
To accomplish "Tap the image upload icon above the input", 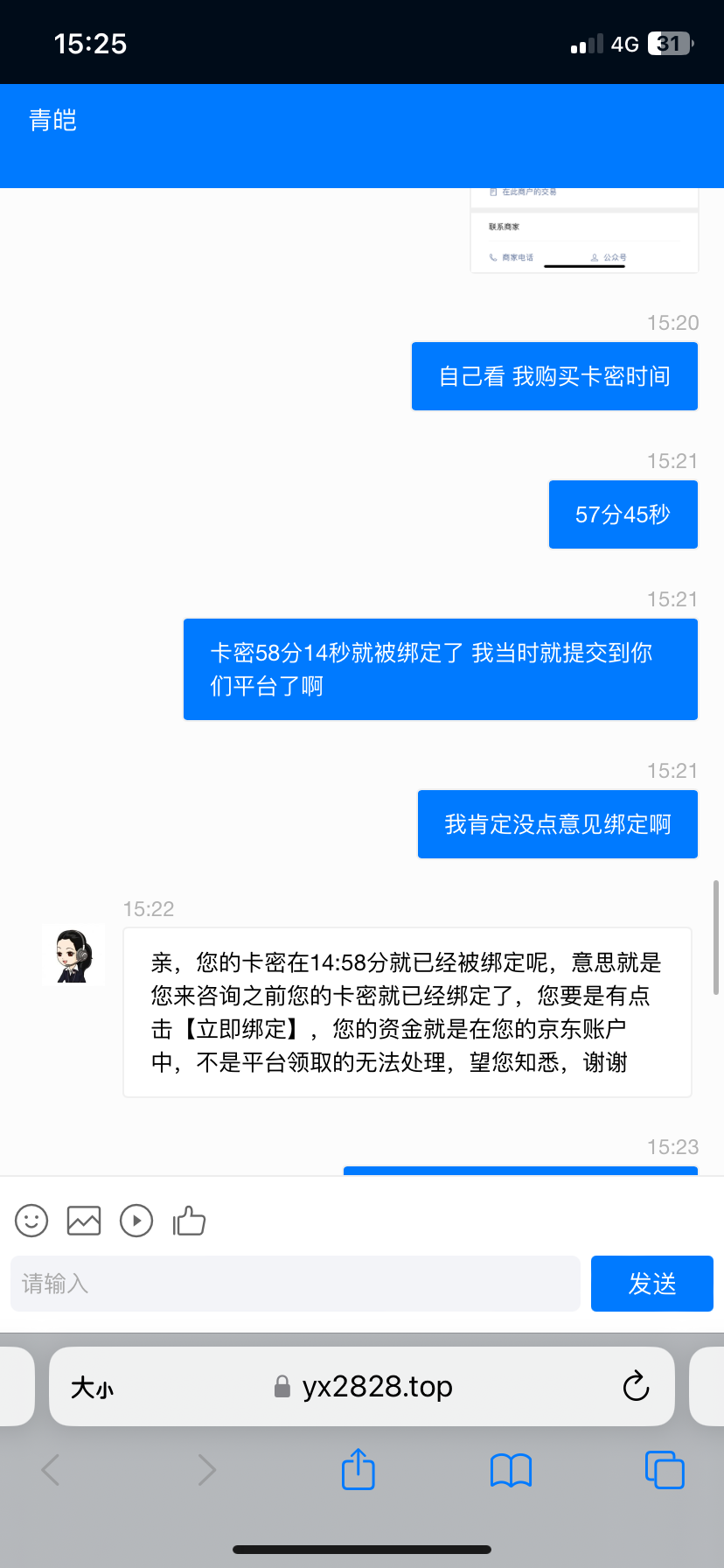I will click(x=83, y=1220).
